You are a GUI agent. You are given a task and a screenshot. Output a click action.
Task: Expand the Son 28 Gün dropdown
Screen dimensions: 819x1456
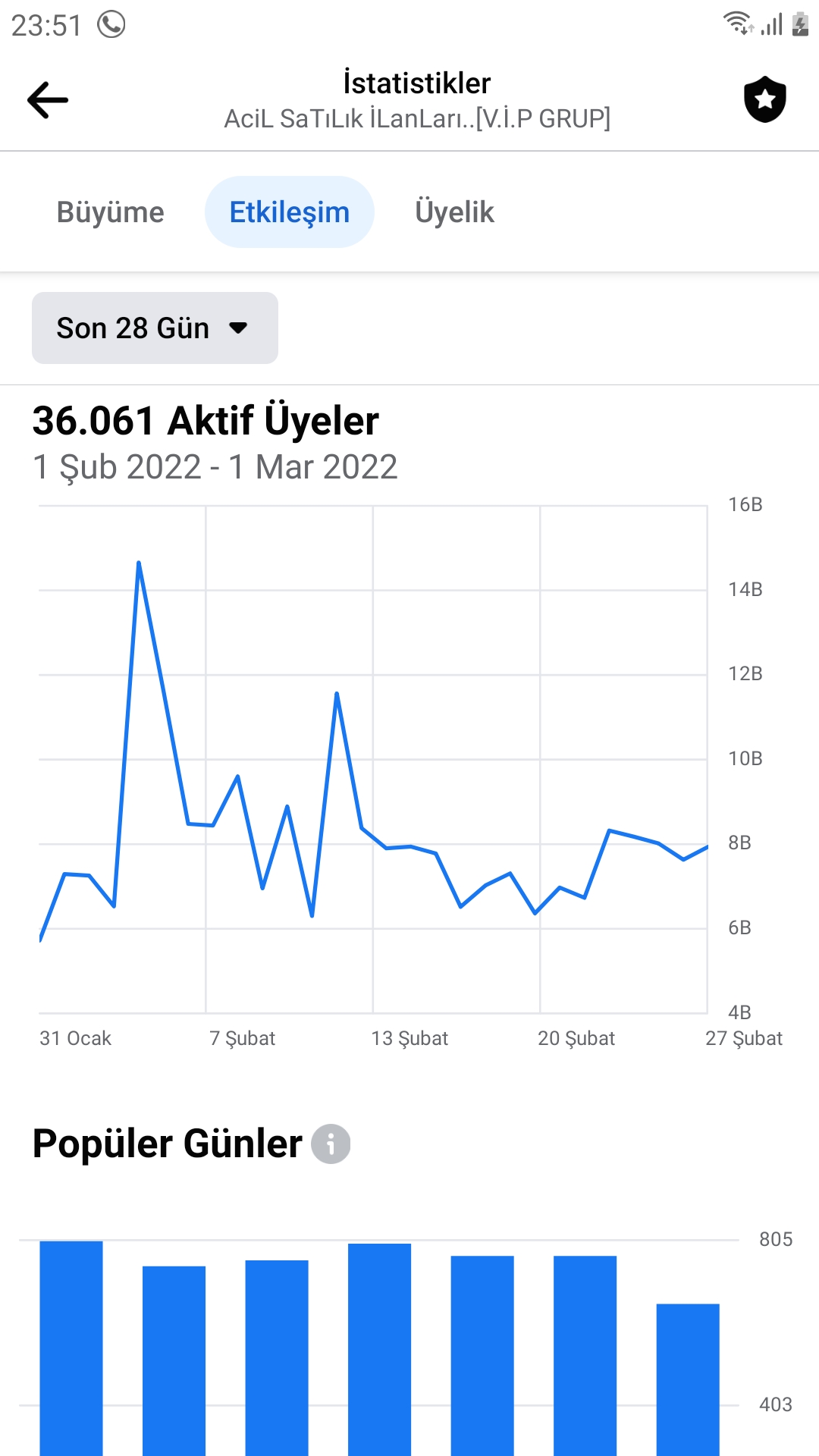point(155,328)
